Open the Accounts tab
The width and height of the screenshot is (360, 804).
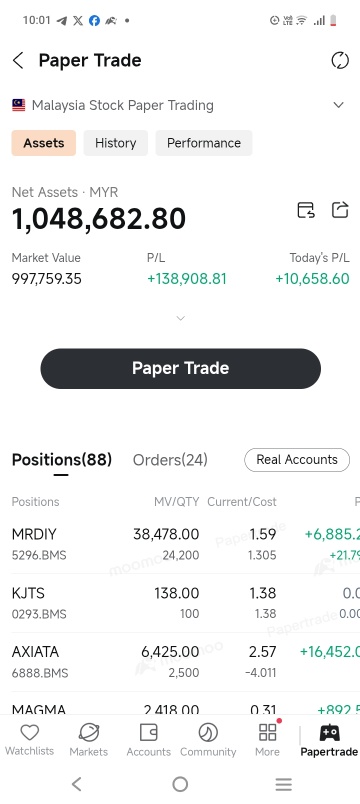click(149, 740)
